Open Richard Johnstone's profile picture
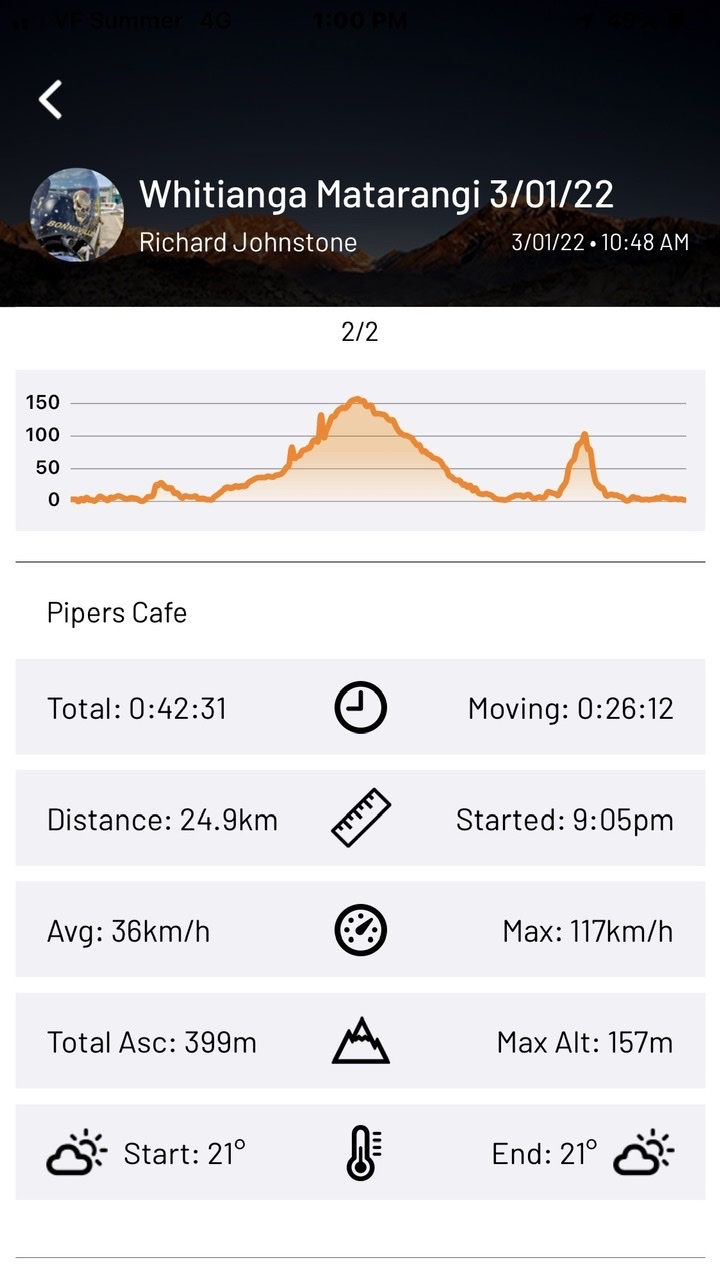This screenshot has width=720, height=1280. point(77,216)
